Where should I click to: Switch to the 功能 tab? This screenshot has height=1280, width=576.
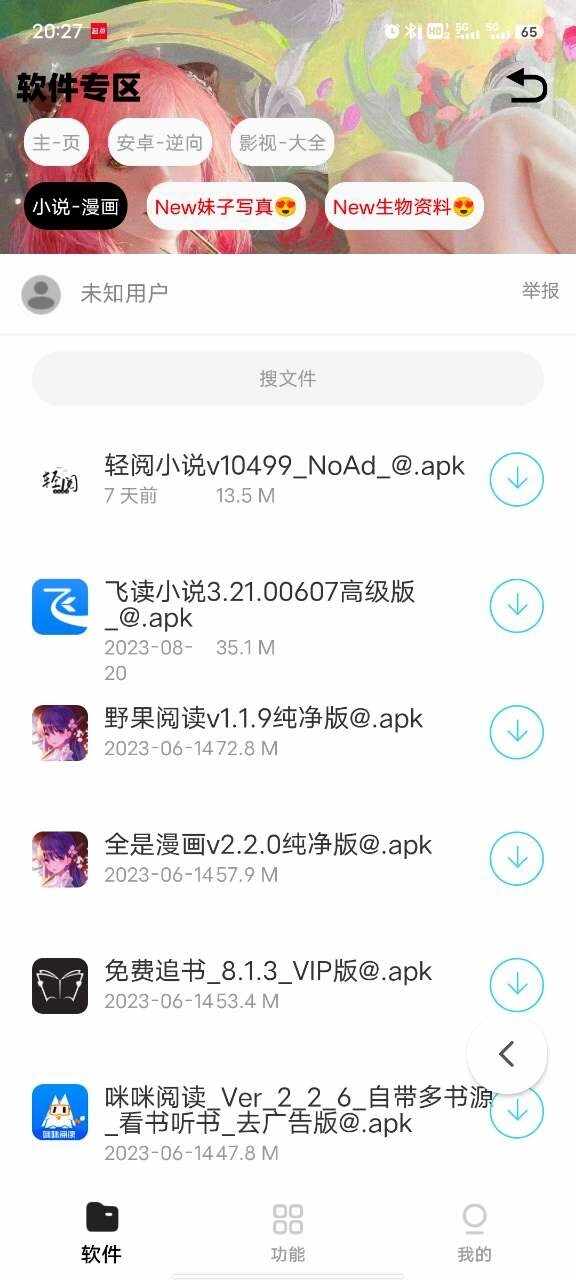click(288, 1232)
